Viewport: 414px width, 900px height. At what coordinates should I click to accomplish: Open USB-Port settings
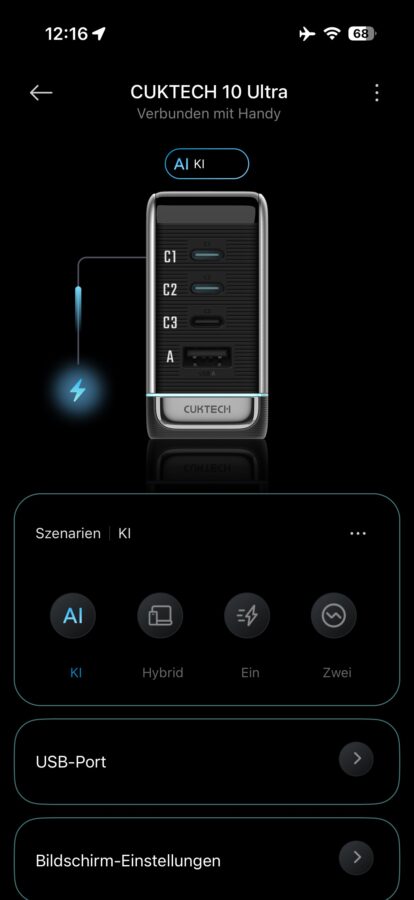[207, 762]
